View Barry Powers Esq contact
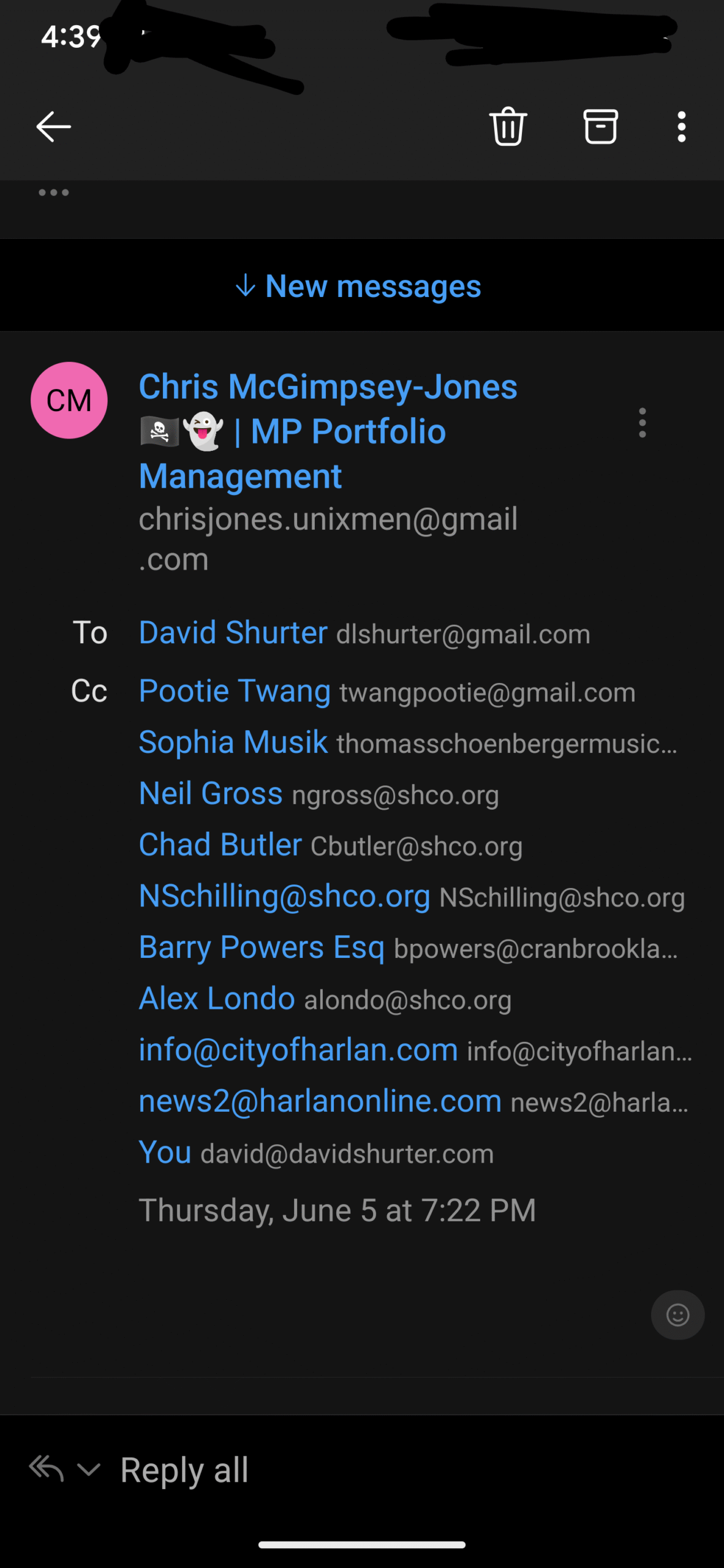 tap(262, 948)
